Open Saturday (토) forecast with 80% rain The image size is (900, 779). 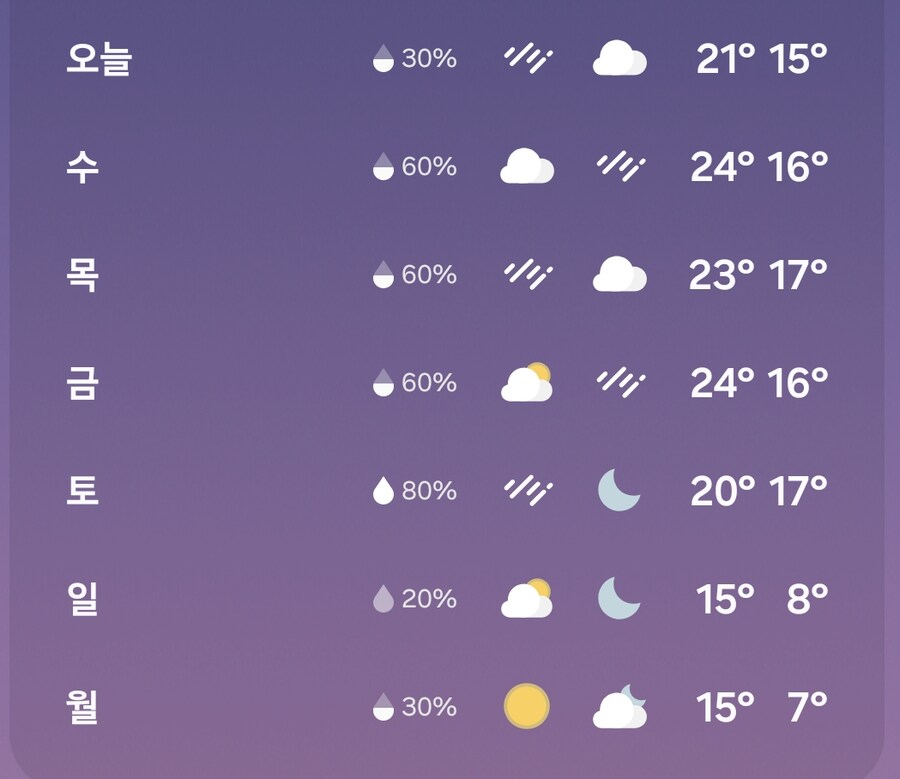pos(448,491)
